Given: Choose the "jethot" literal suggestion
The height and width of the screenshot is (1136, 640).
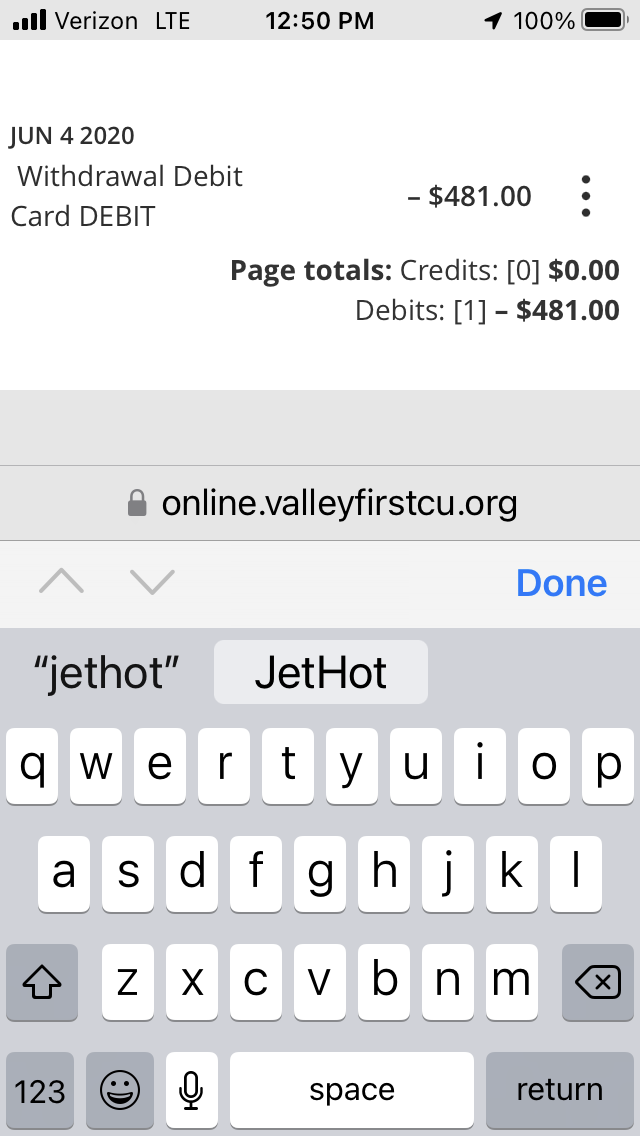Looking at the screenshot, I should click(x=106, y=673).
